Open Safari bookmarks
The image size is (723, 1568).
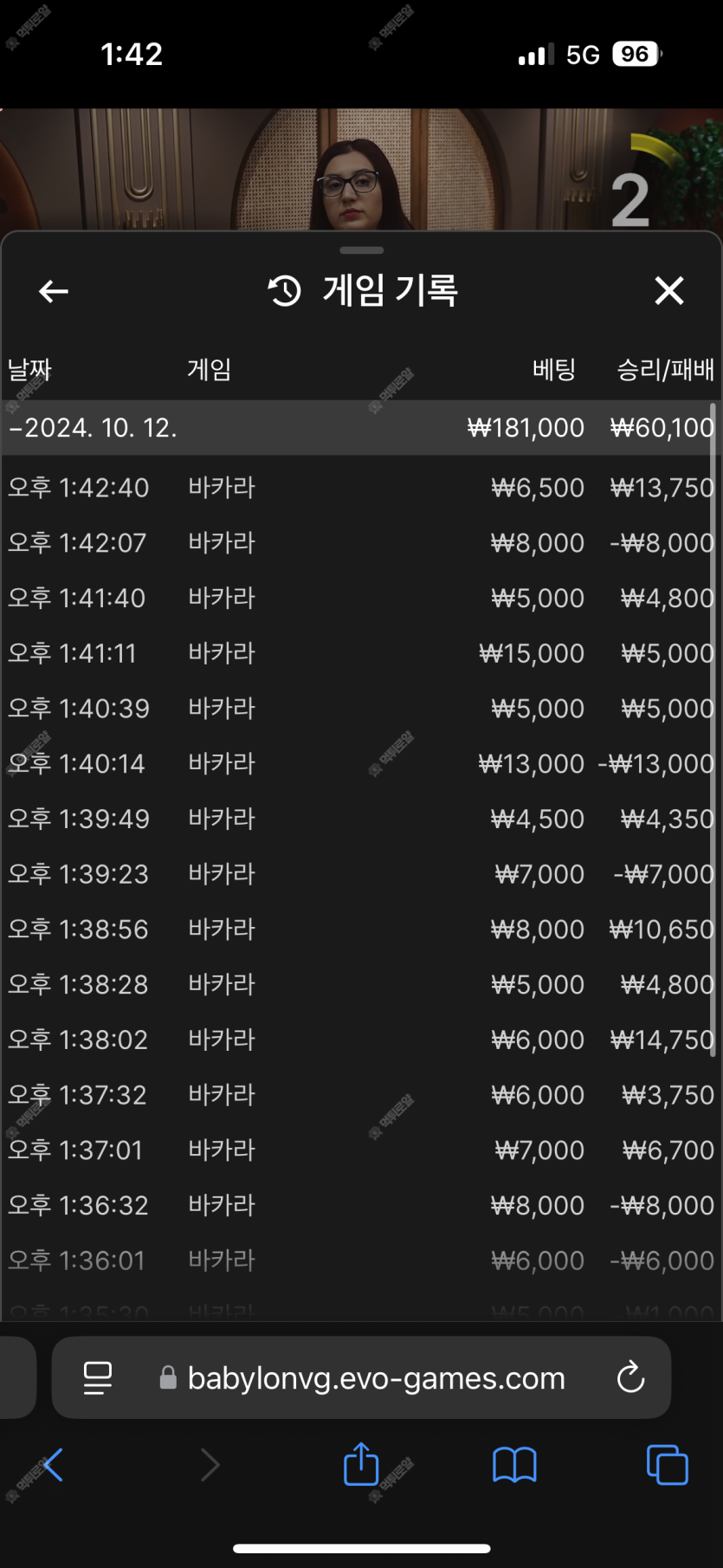(514, 1465)
